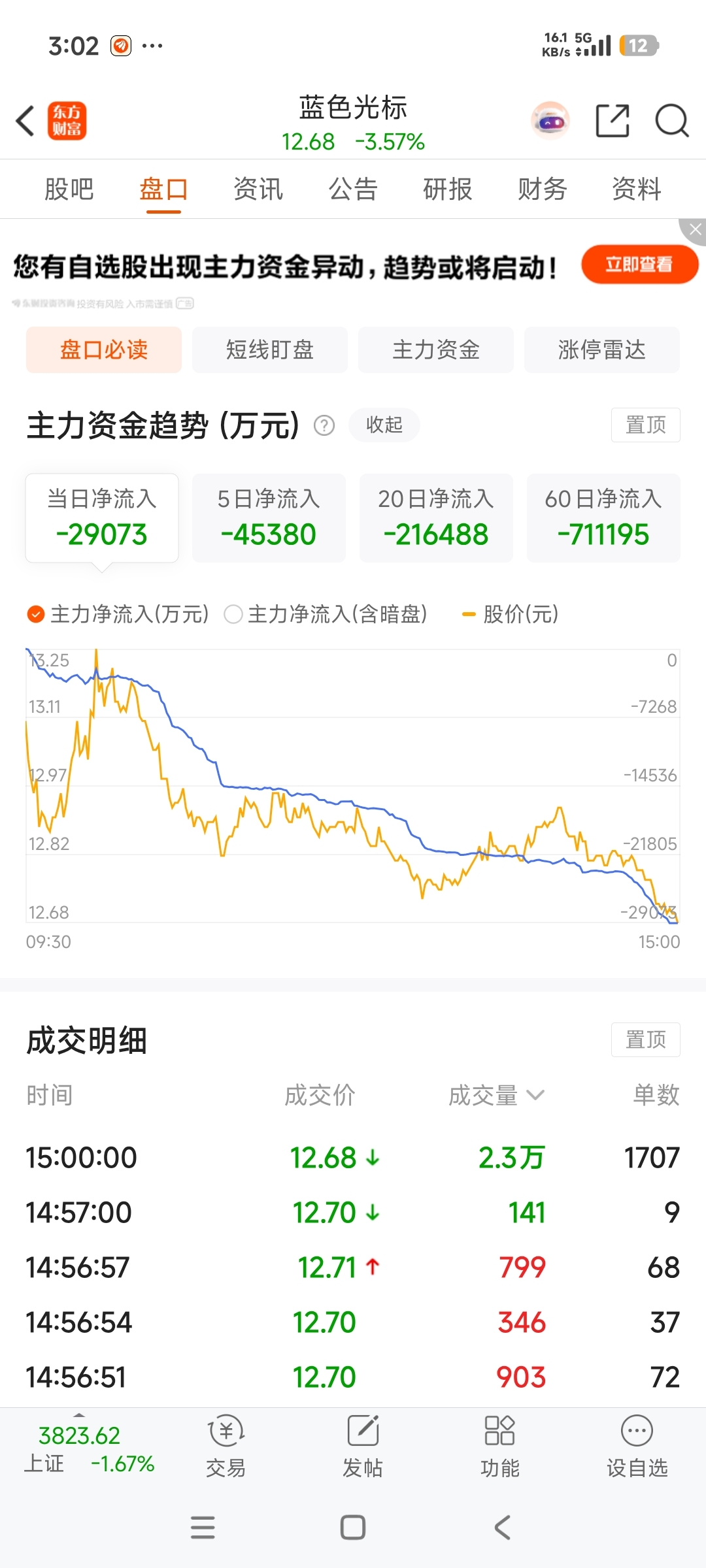Open the search magnifier icon
Image resolution: width=706 pixels, height=1568 pixels.
click(x=672, y=121)
